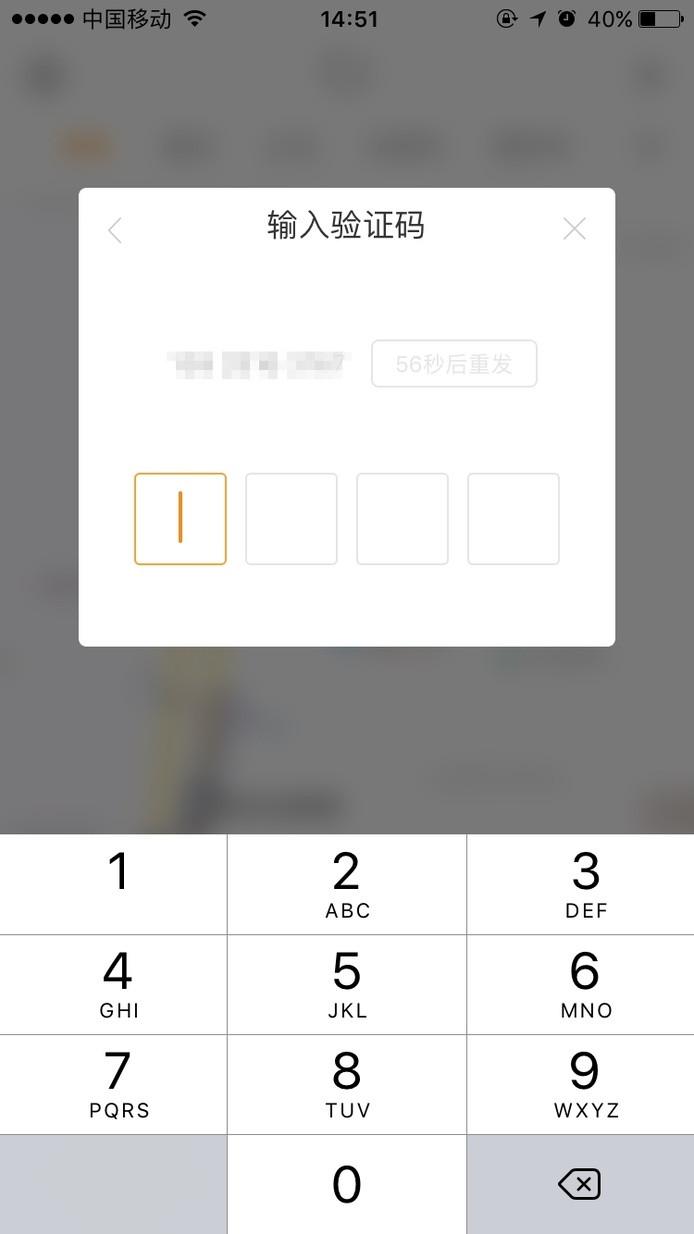Enter digit 0 on the keypad

point(347,1184)
